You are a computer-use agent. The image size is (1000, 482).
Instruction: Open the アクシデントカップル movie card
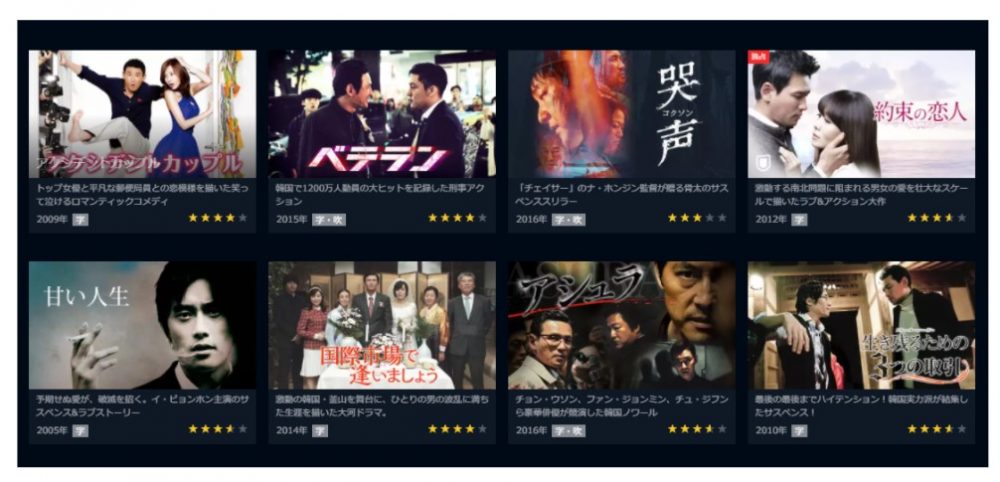pyautogui.click(x=142, y=114)
